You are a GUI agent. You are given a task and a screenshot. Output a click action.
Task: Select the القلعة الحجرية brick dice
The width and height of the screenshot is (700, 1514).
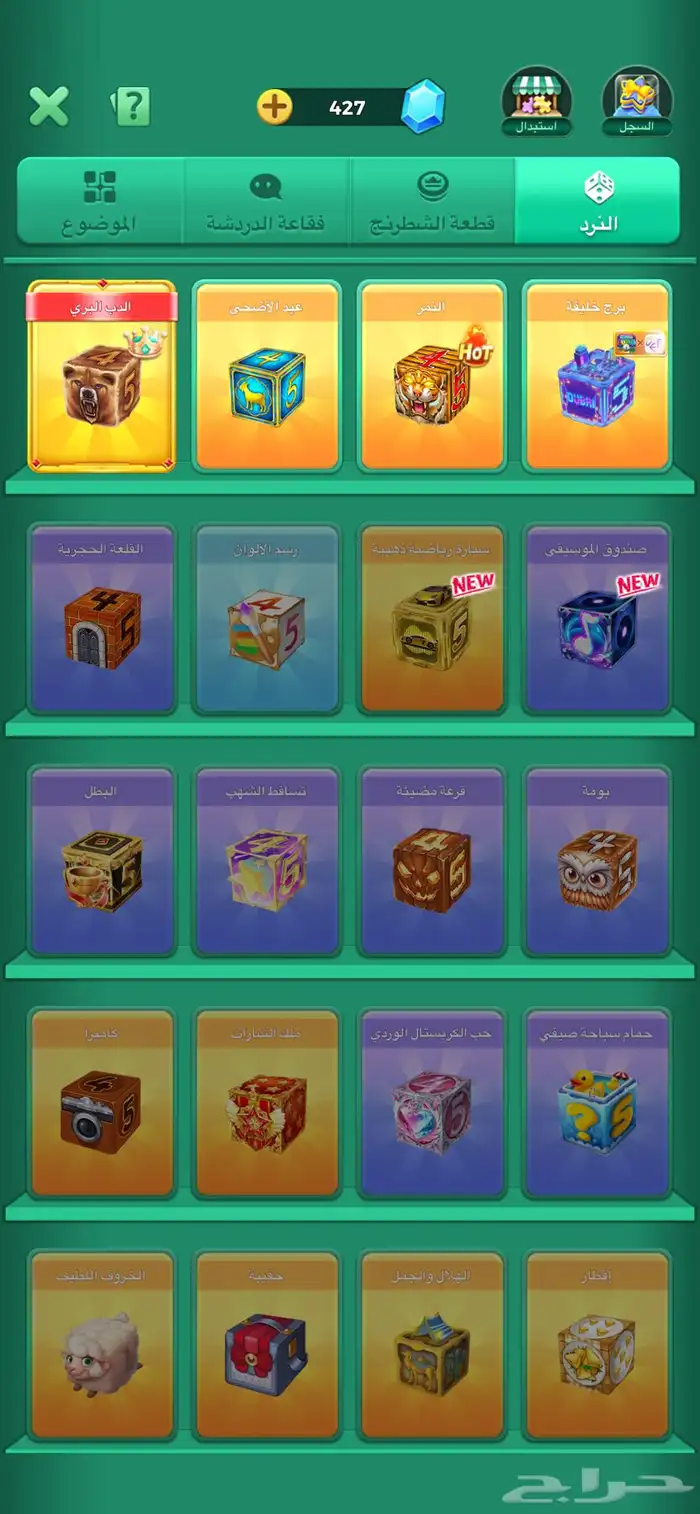(102, 620)
